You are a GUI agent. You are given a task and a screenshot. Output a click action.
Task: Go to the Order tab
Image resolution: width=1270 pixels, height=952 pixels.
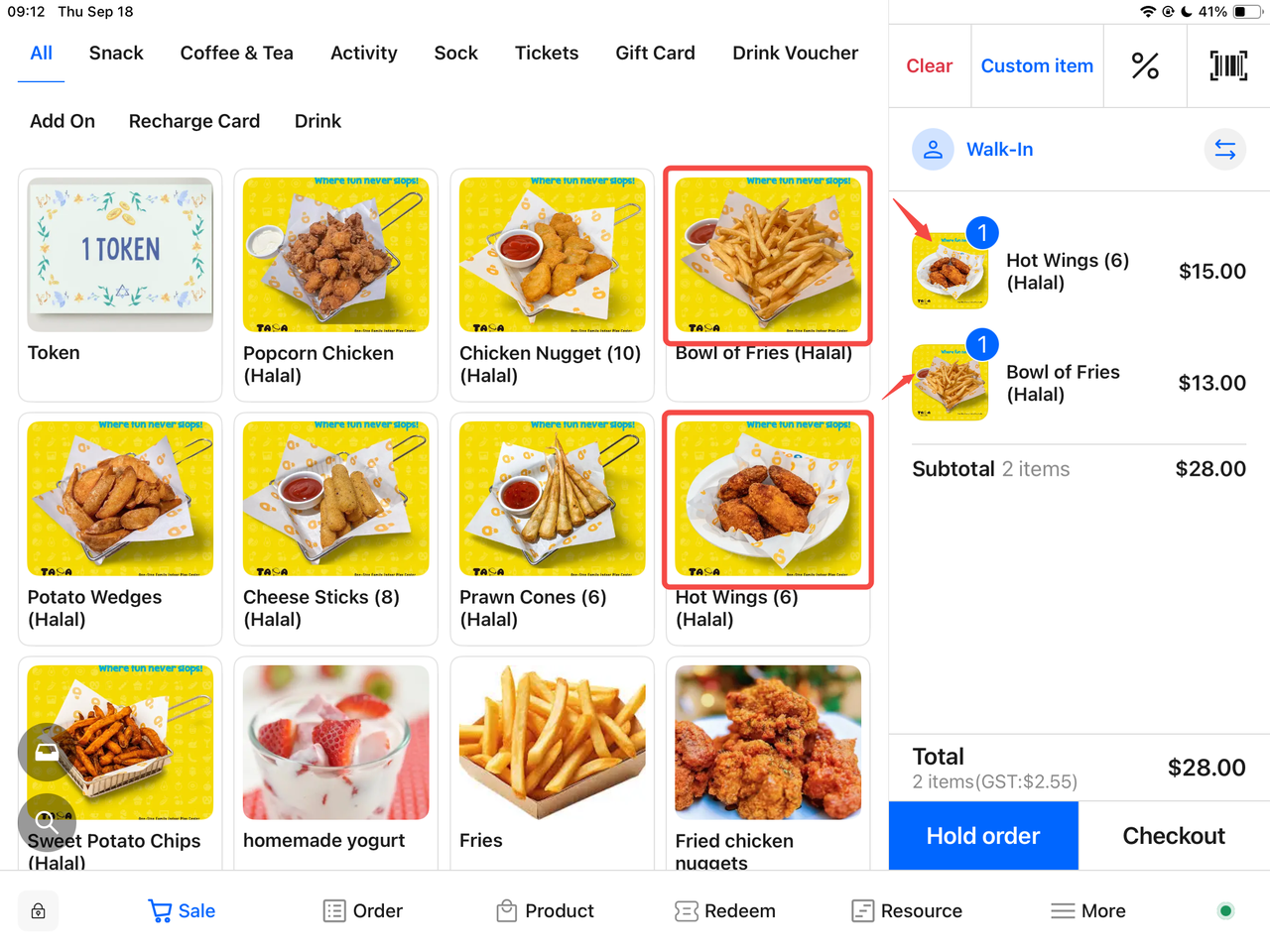363,910
